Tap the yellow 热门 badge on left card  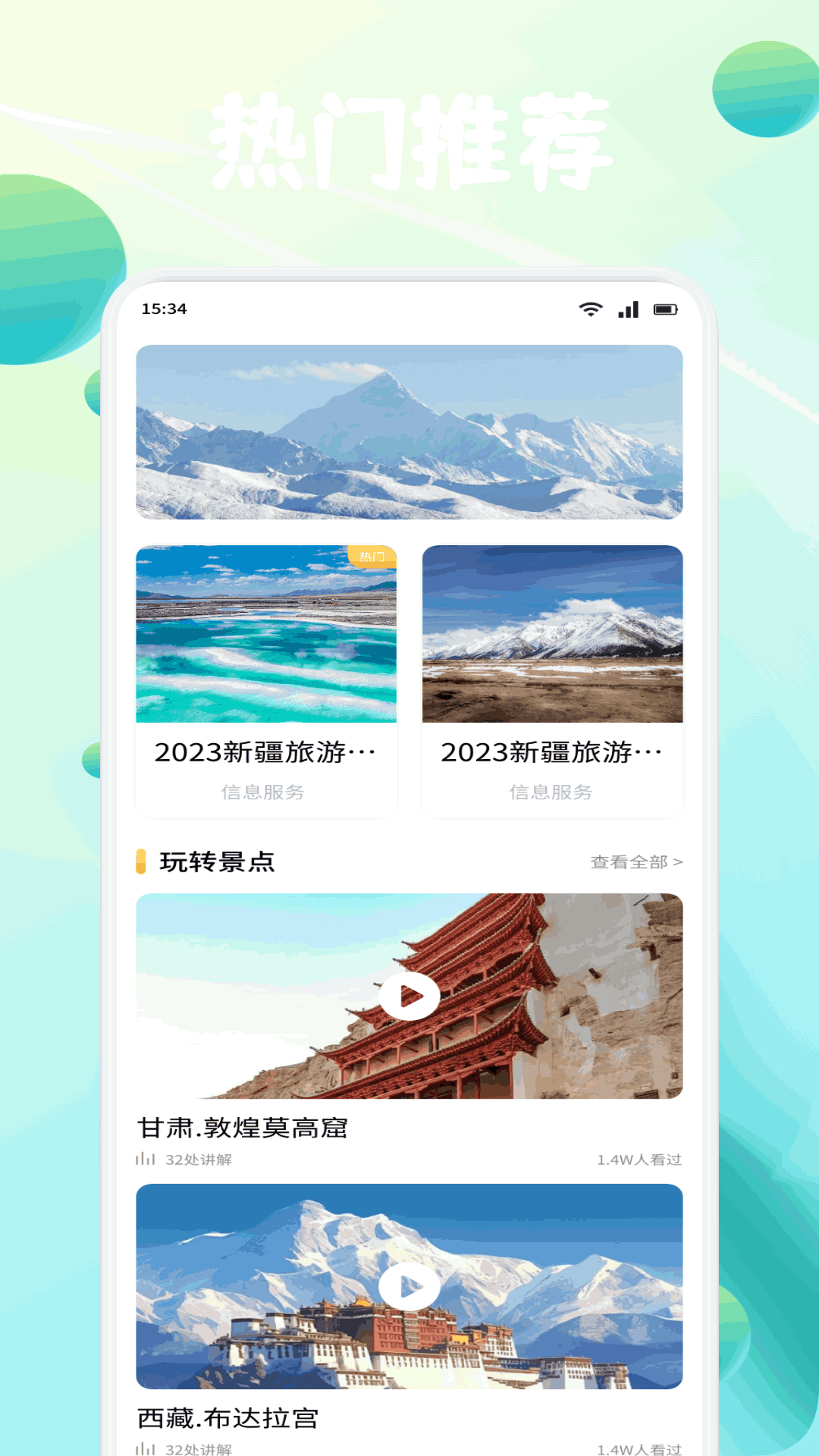(x=372, y=556)
